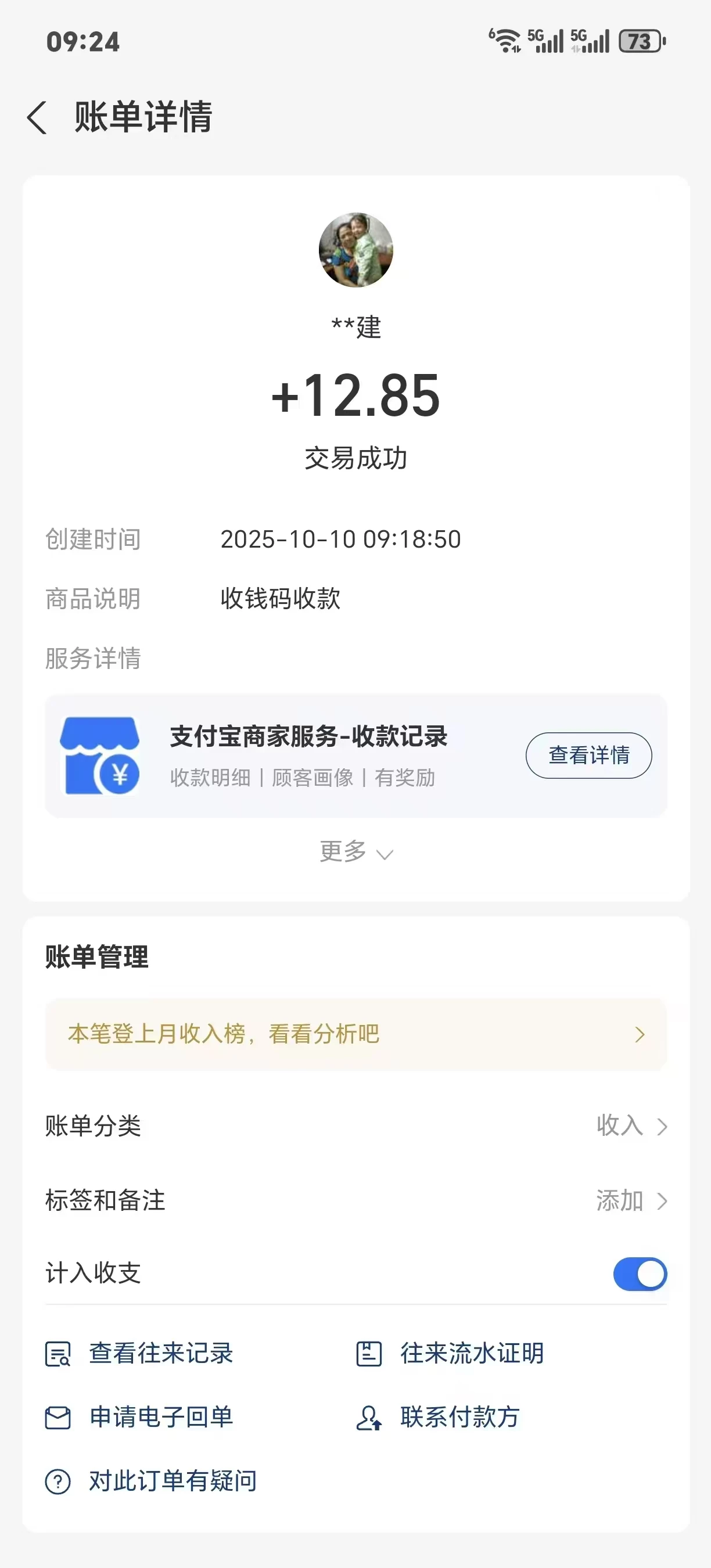Tap the 查看详情 button
711x1568 pixels.
(x=588, y=756)
